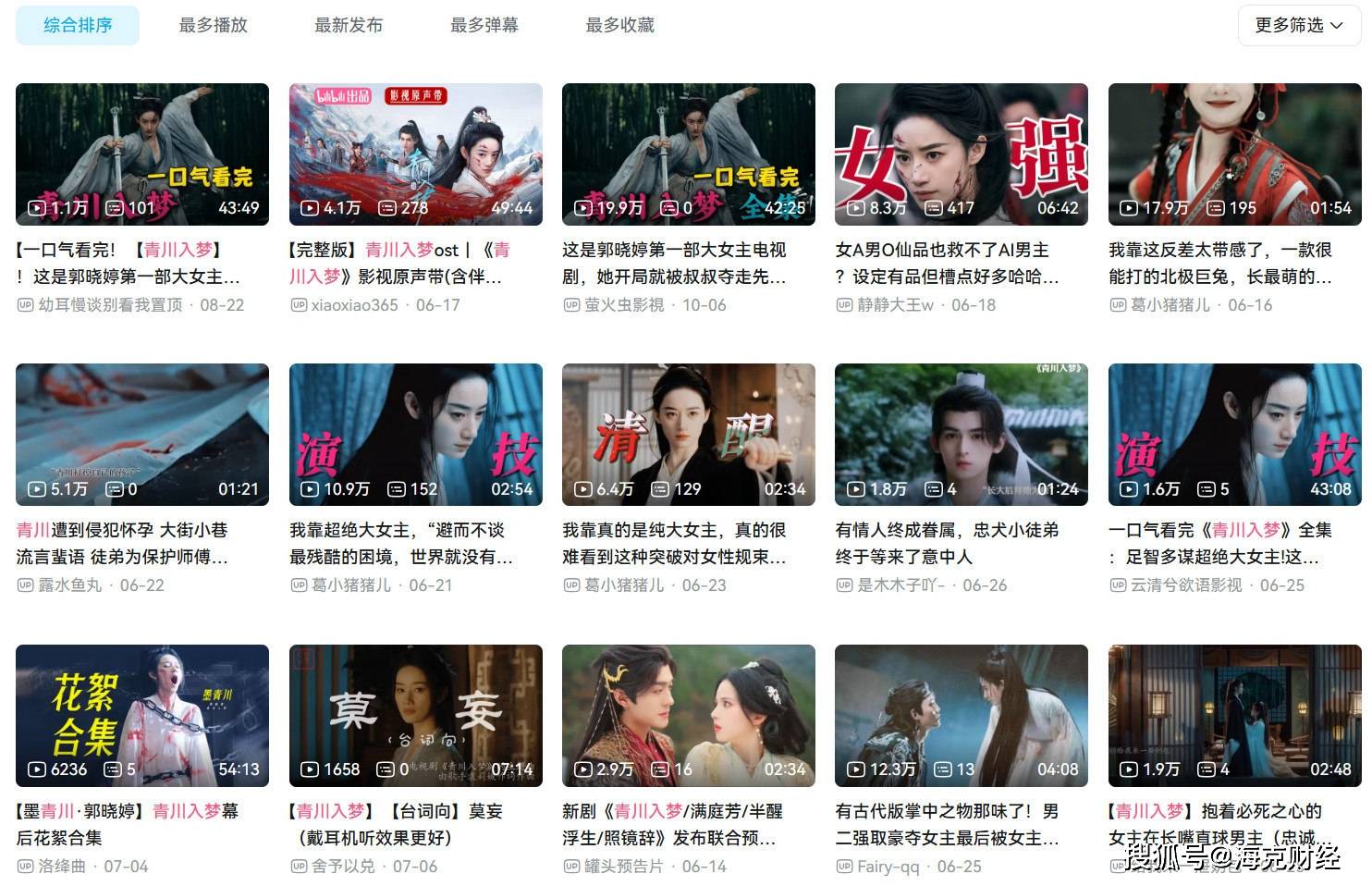This screenshot has width=1372, height=886.
Task: Switch to the 最多播放 sort tab
Action: coord(213,25)
